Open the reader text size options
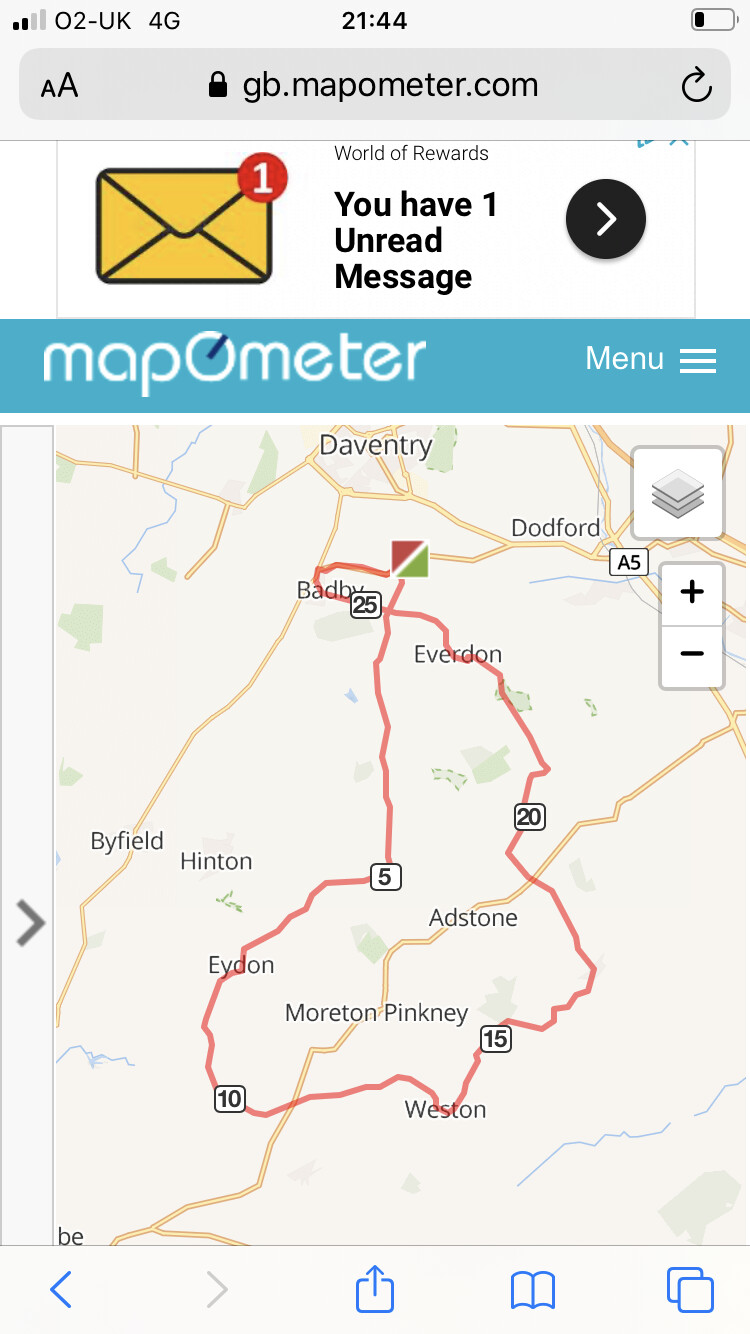The image size is (750, 1334). 60,86
